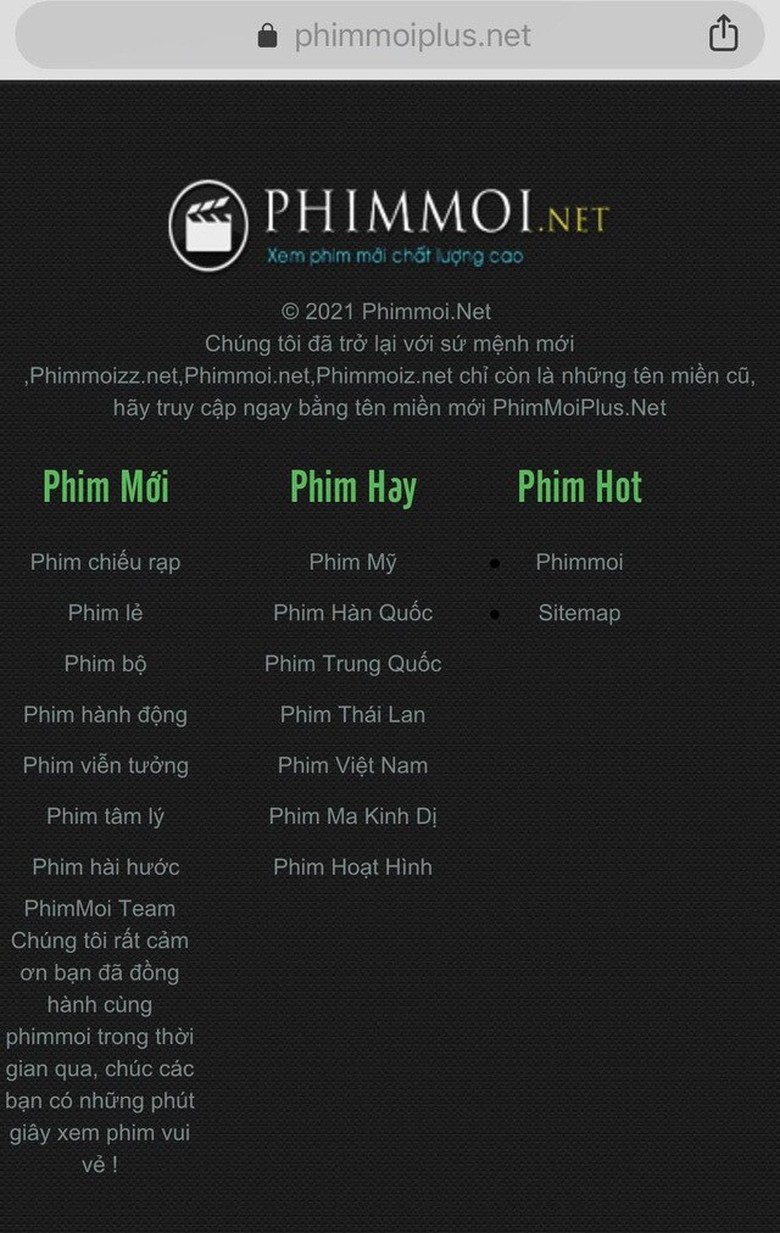The image size is (780, 1233).
Task: Browse Phim Mỹ movies
Action: pos(352,562)
